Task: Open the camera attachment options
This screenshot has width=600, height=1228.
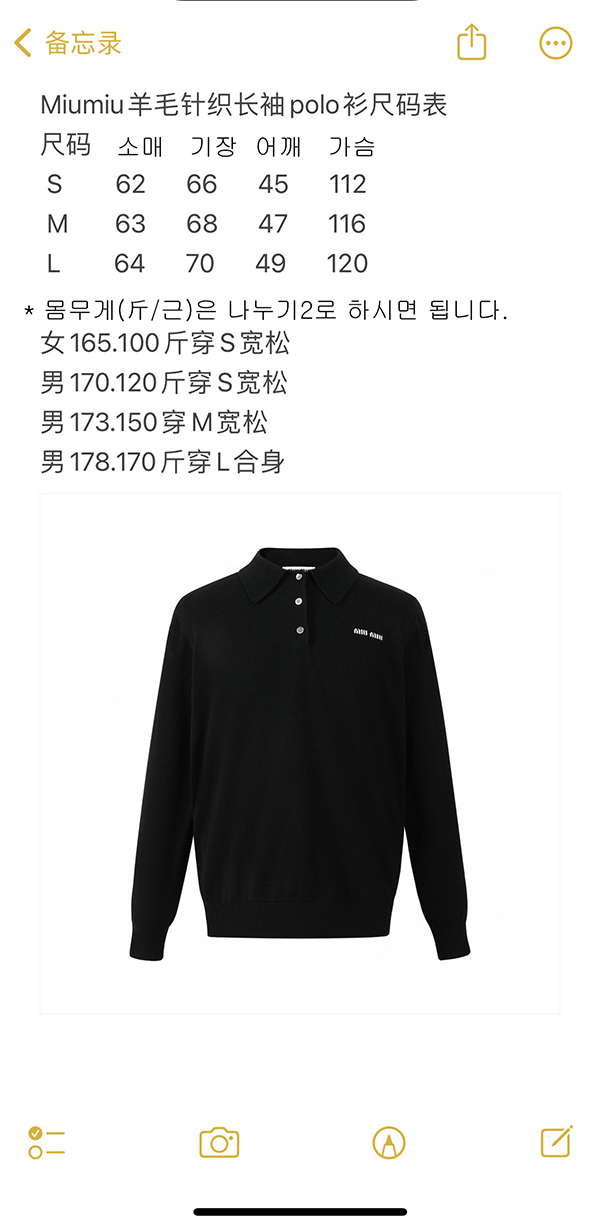Action: [x=219, y=1142]
